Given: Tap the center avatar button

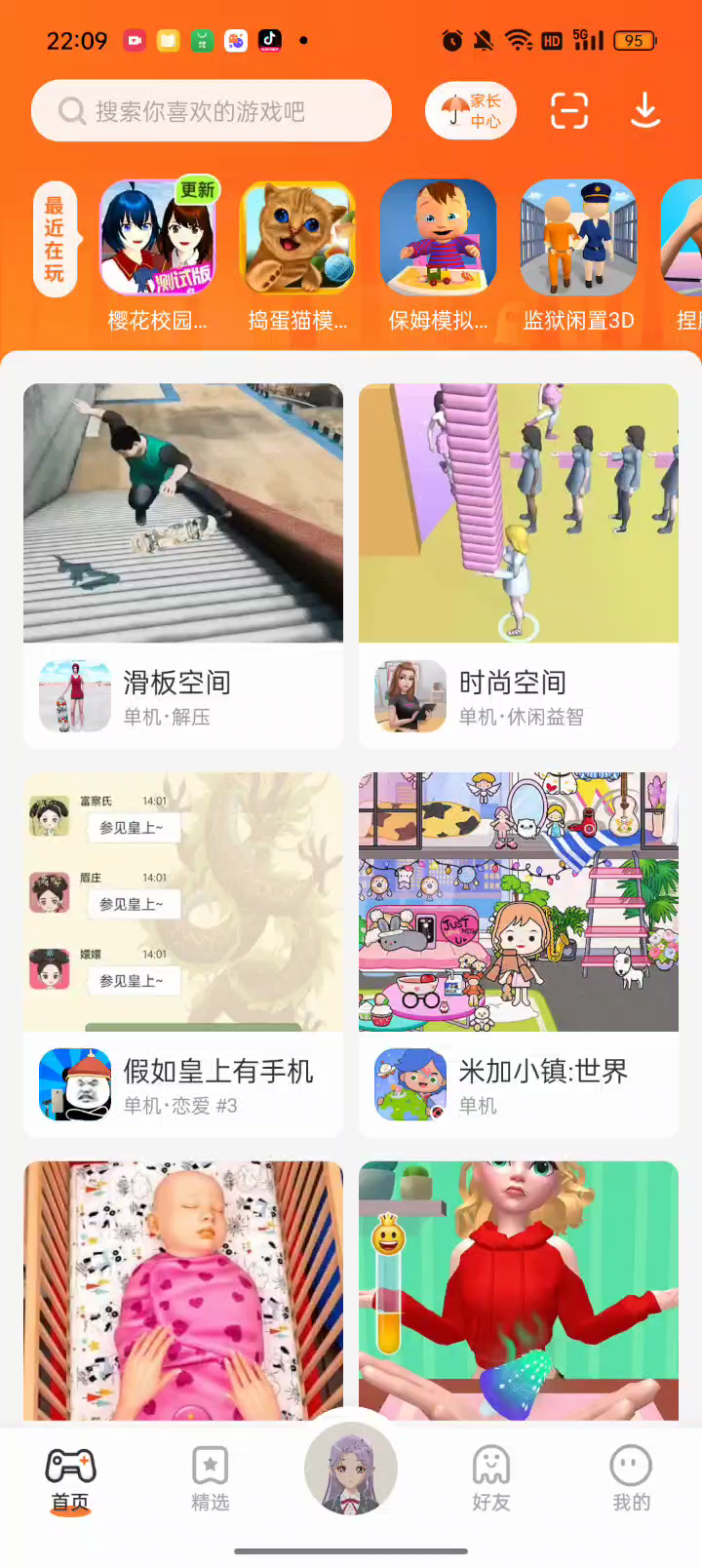Looking at the screenshot, I should point(351,1468).
